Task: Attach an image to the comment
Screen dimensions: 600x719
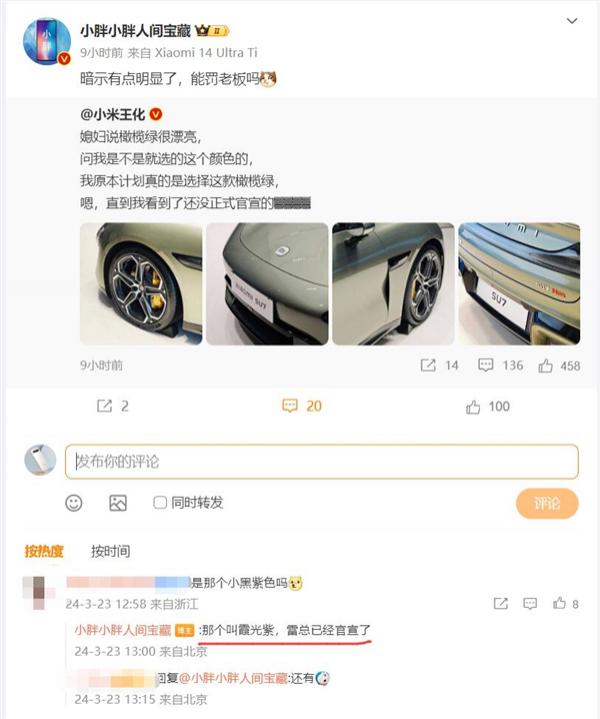Action: point(118,502)
